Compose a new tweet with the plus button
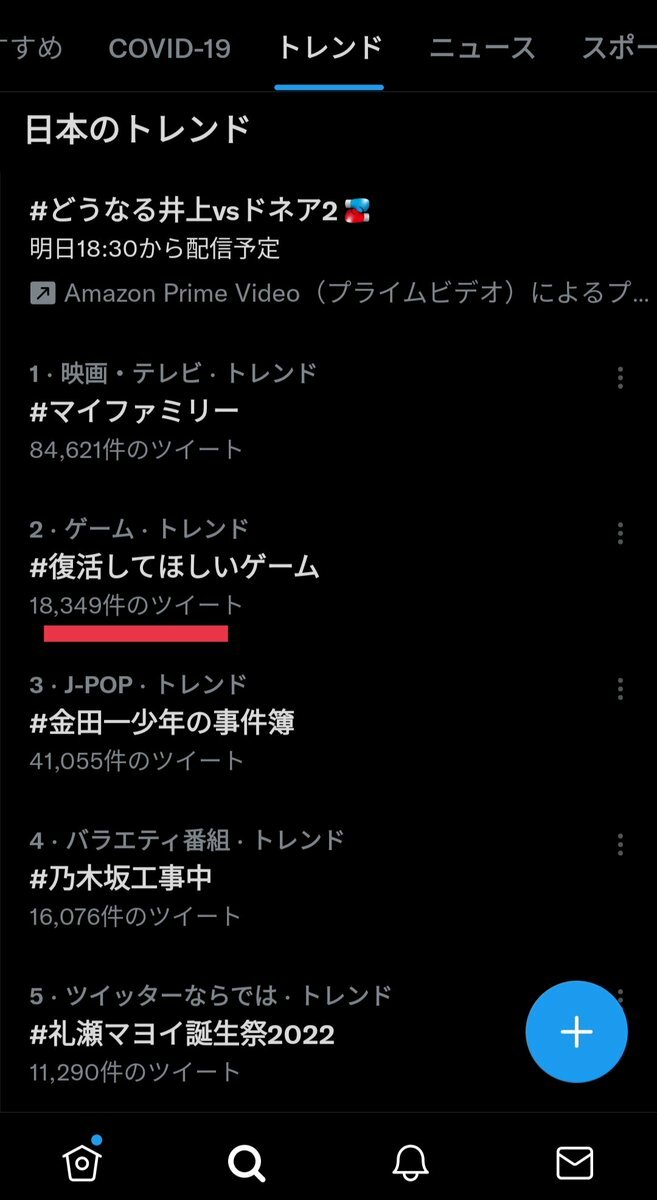 (x=577, y=1032)
